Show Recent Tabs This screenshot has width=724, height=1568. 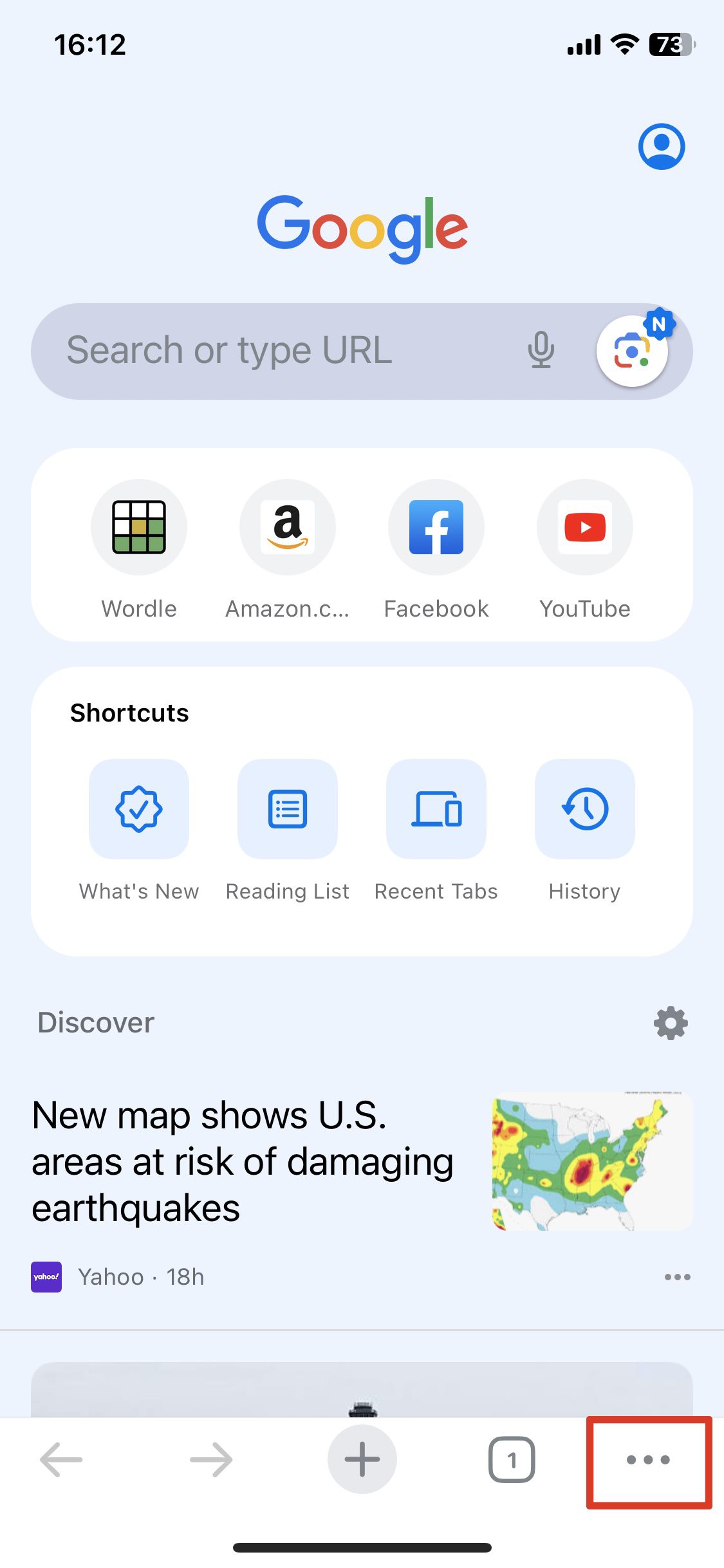tap(436, 809)
